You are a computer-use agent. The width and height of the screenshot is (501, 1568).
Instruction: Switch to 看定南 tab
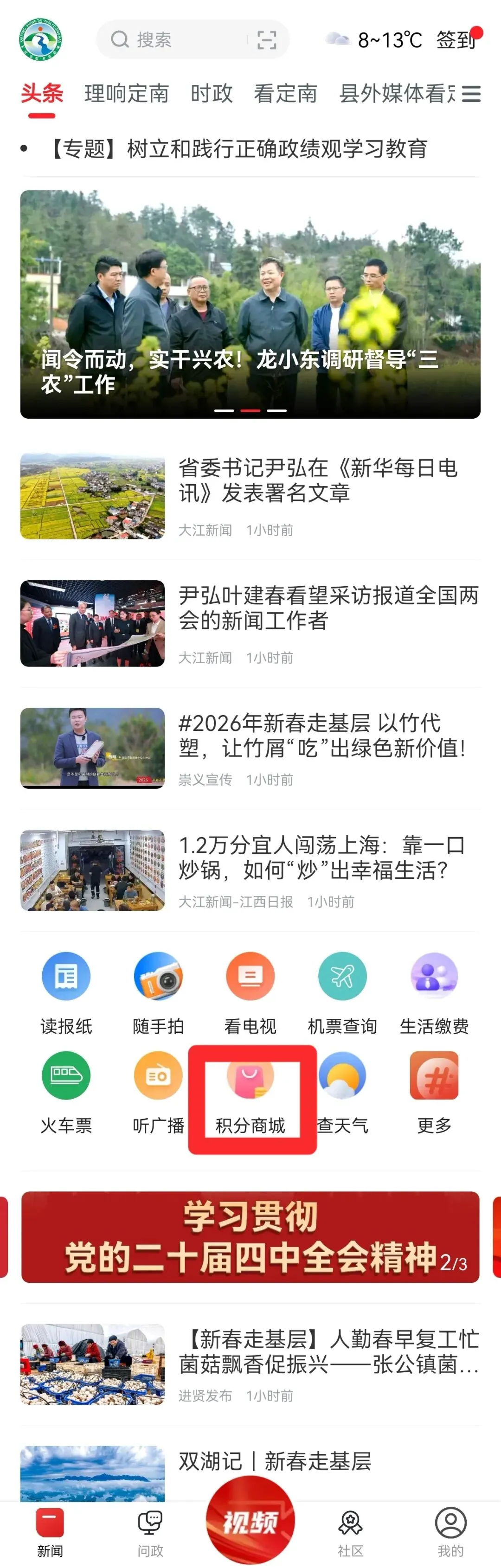pos(285,94)
